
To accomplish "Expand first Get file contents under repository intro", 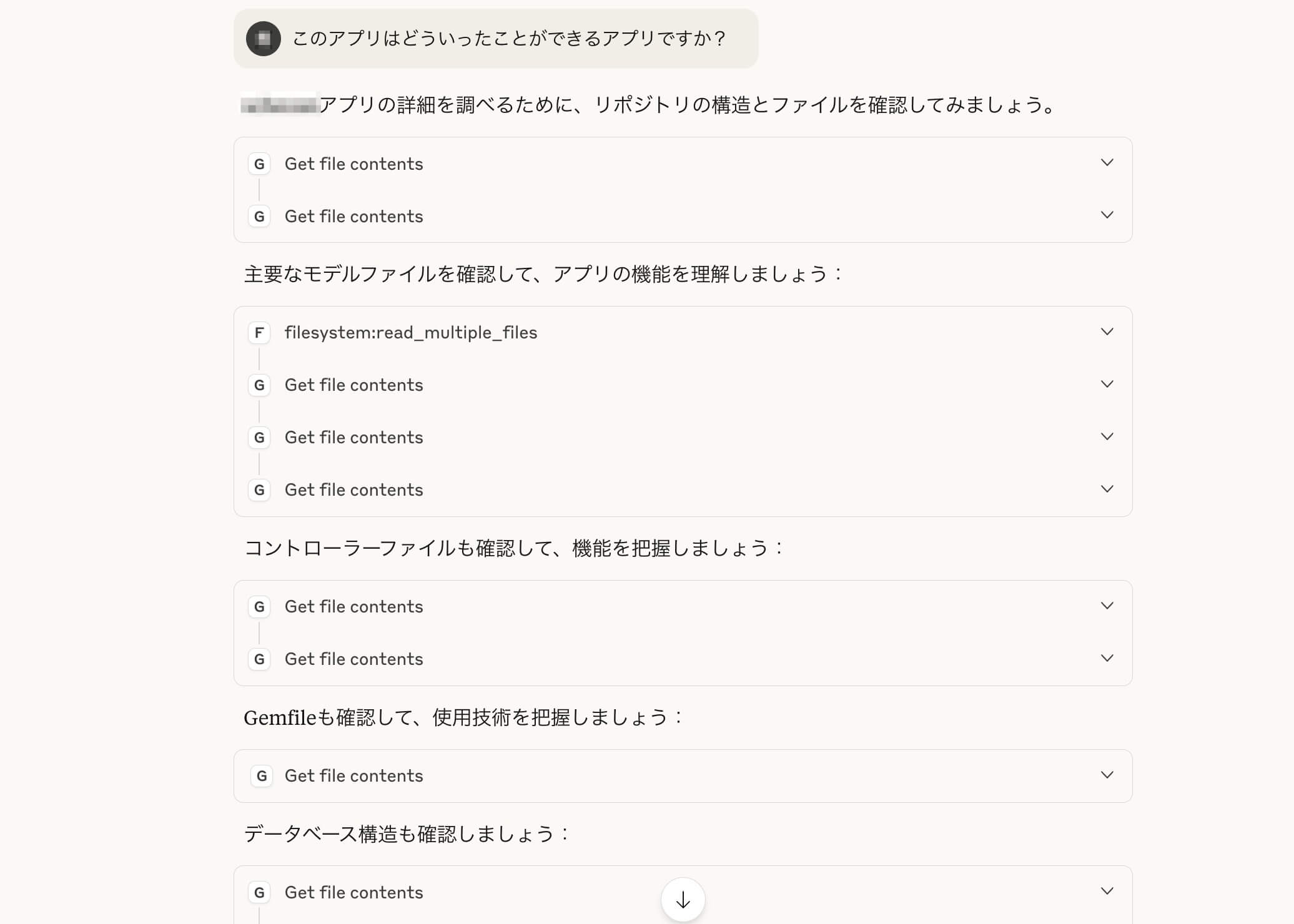I will point(1107,163).
